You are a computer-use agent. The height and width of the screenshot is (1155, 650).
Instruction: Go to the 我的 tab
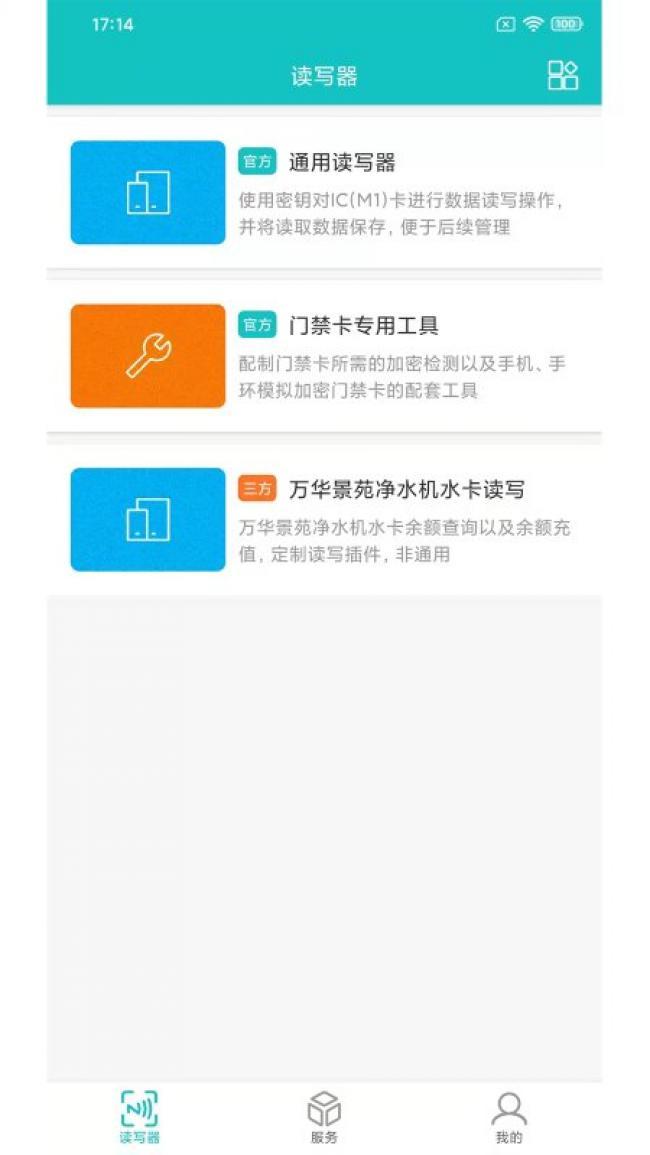pyautogui.click(x=509, y=1117)
